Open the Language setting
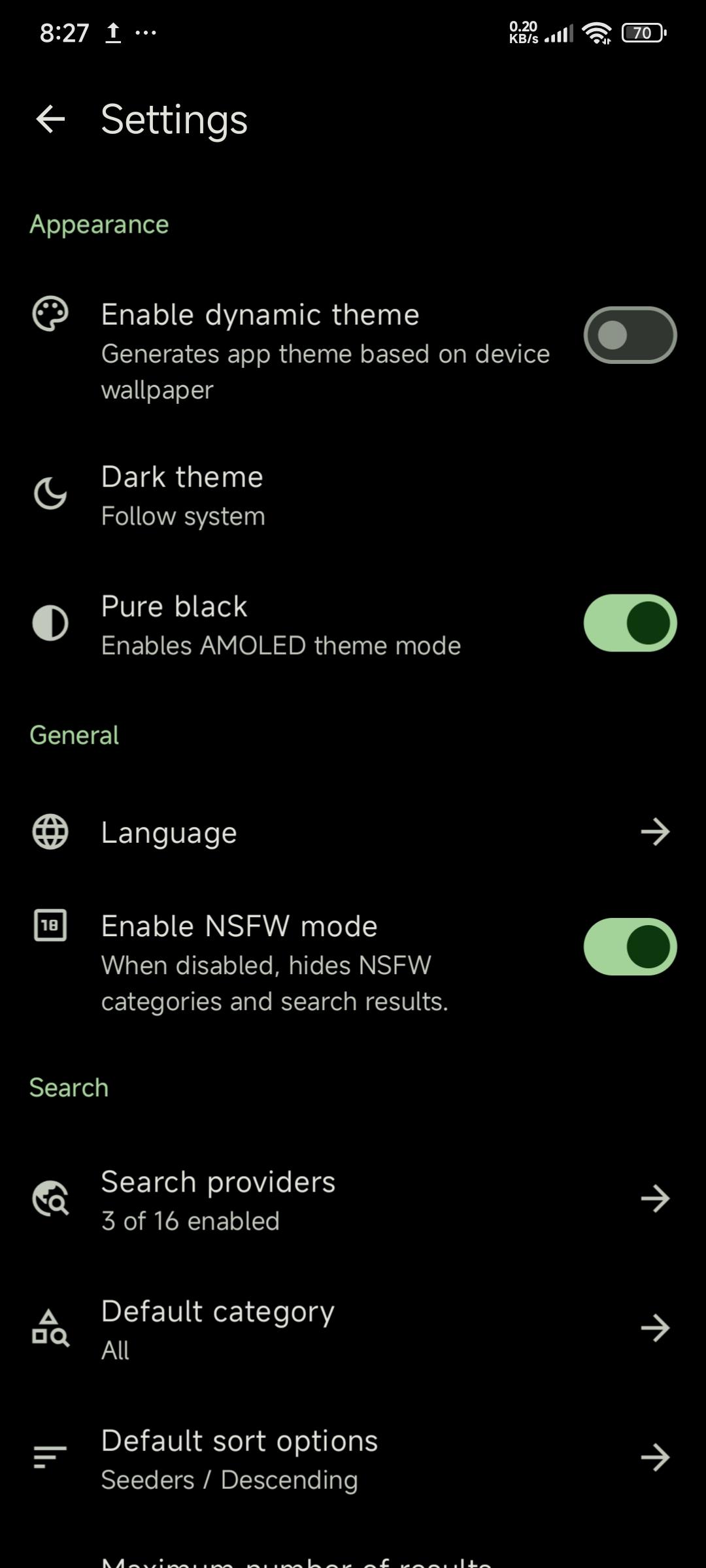 (x=353, y=832)
